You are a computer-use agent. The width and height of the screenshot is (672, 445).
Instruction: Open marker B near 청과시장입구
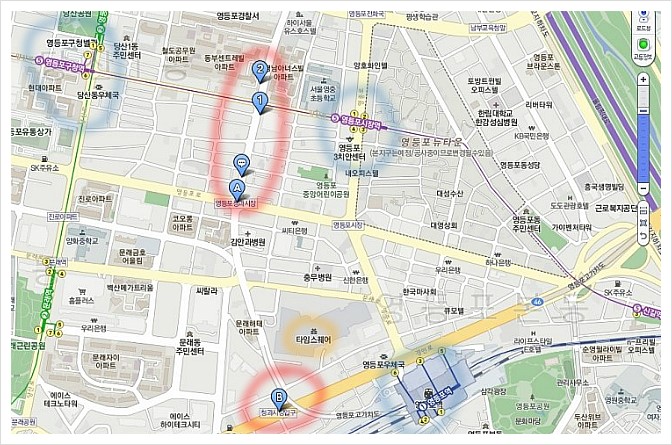pos(278,396)
